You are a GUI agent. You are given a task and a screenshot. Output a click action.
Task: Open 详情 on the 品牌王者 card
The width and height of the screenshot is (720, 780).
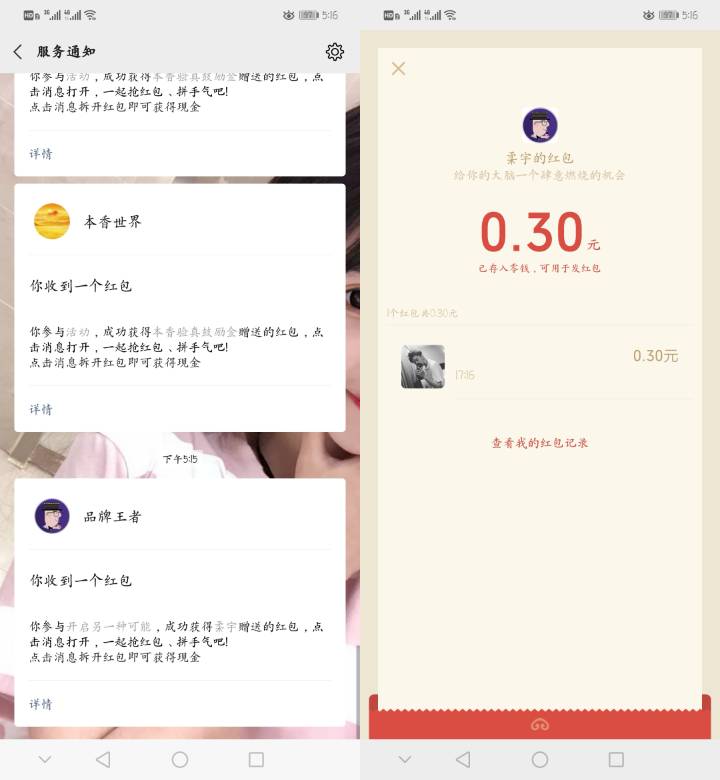[41, 704]
